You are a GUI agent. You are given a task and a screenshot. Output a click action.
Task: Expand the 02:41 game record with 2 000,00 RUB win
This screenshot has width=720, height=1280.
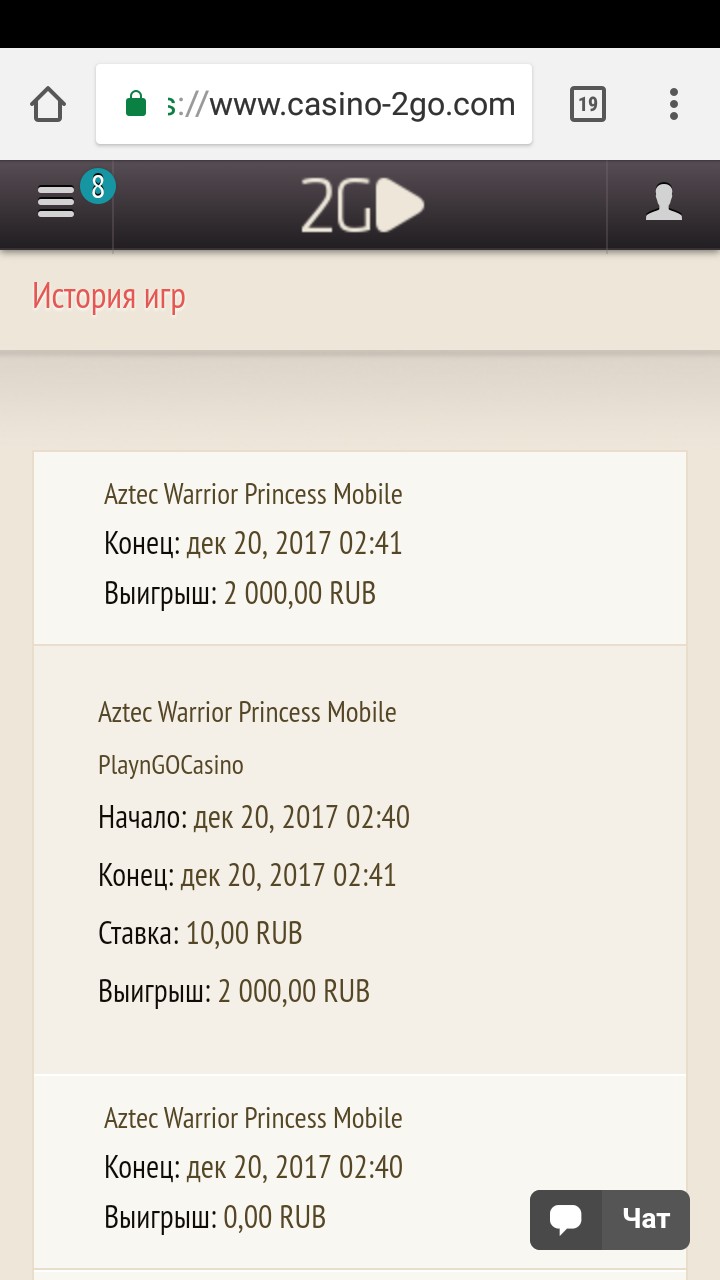[x=360, y=545]
